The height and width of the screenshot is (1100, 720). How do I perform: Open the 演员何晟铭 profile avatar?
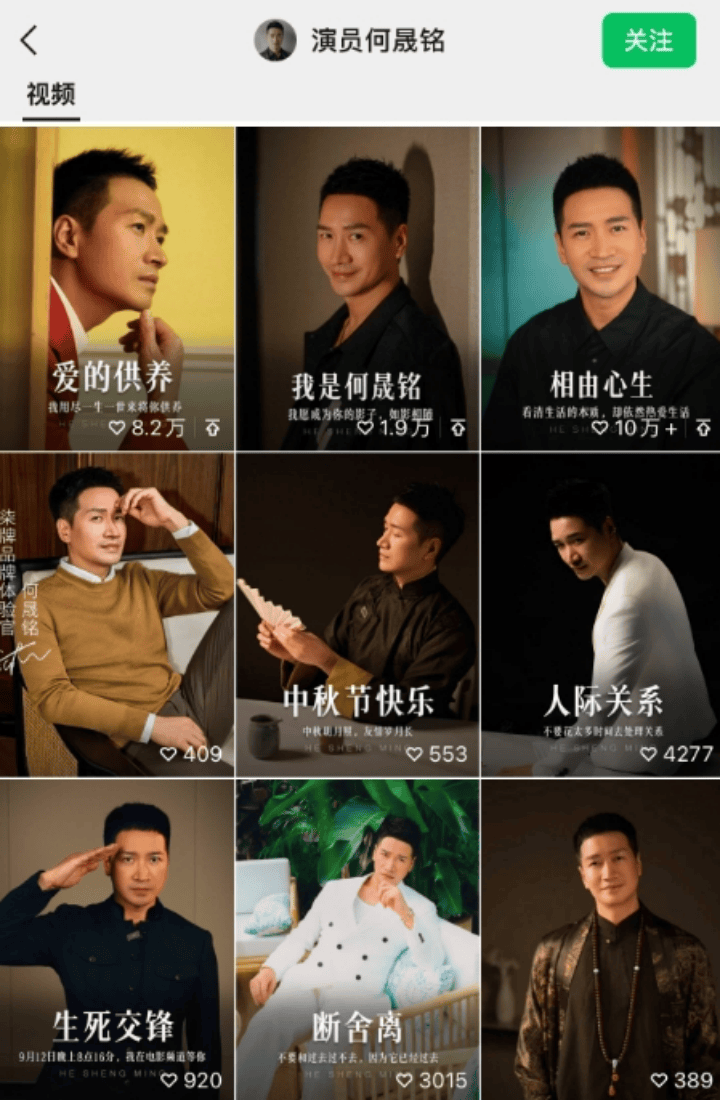pos(275,41)
